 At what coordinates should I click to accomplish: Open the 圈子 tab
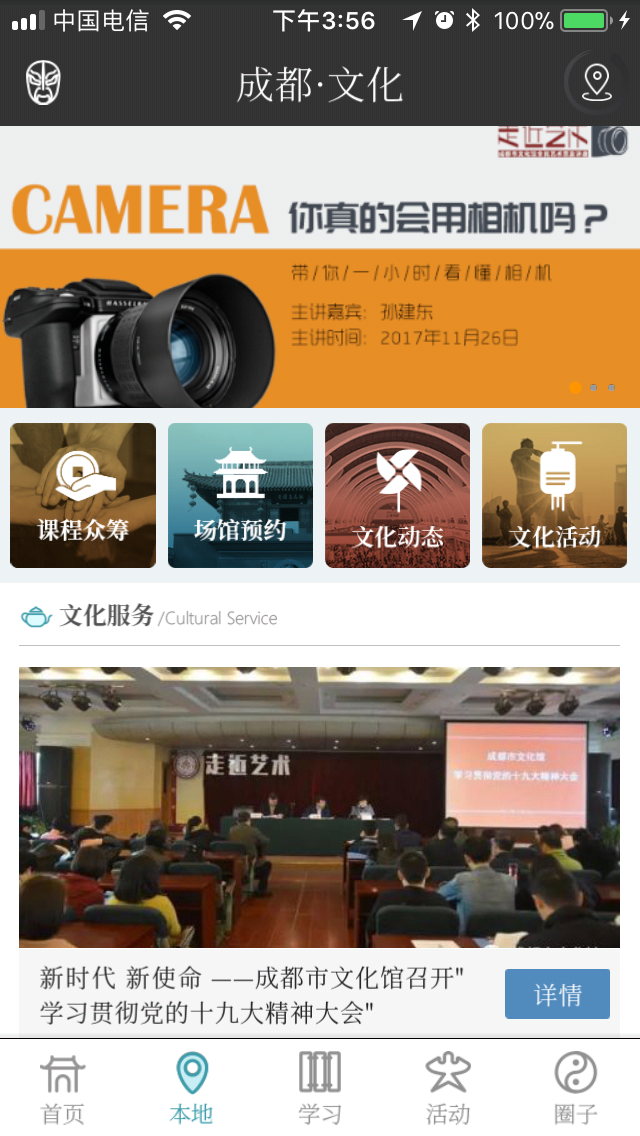click(575, 1088)
